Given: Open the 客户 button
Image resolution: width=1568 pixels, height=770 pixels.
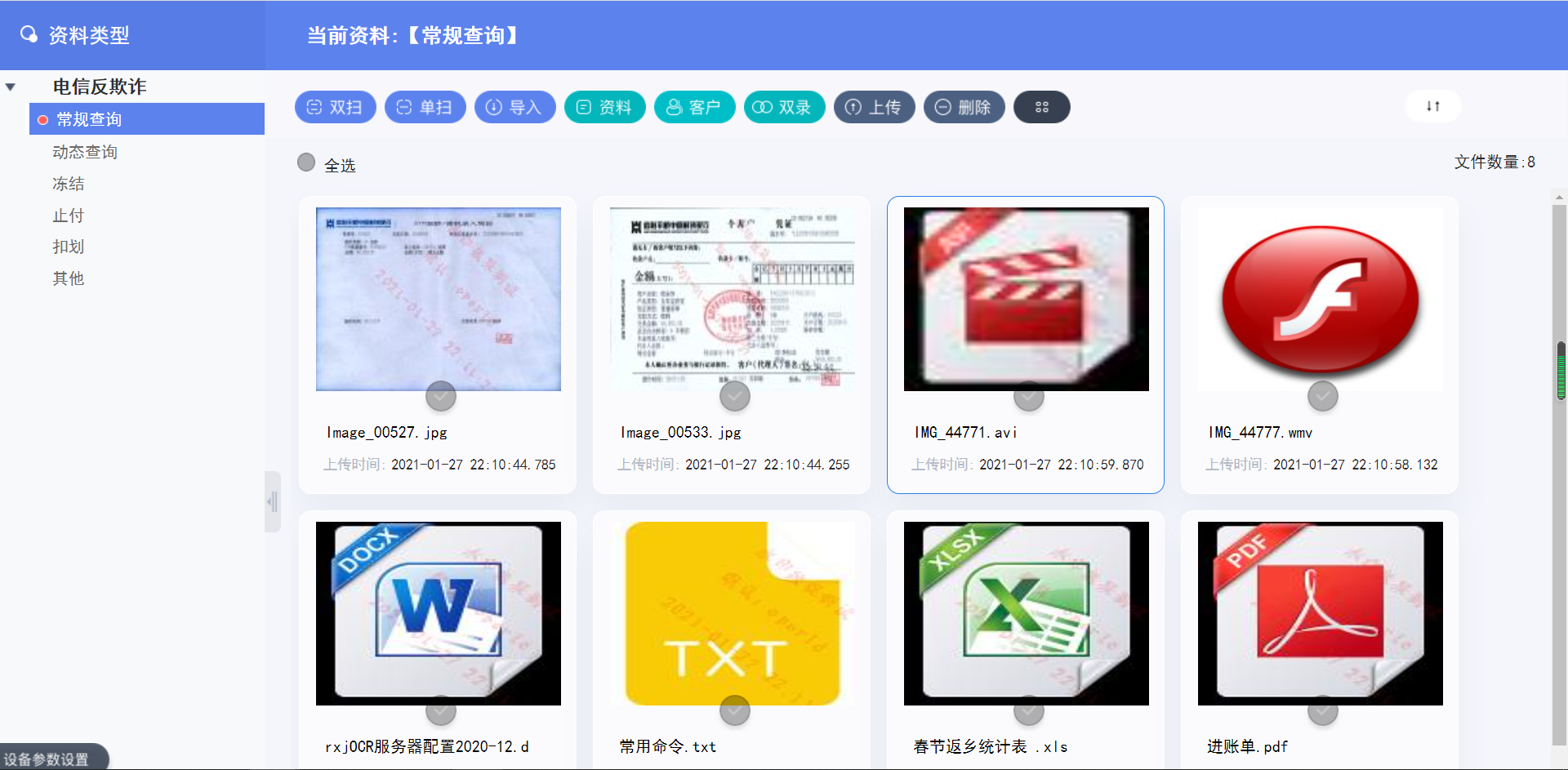Looking at the screenshot, I should tap(694, 107).
